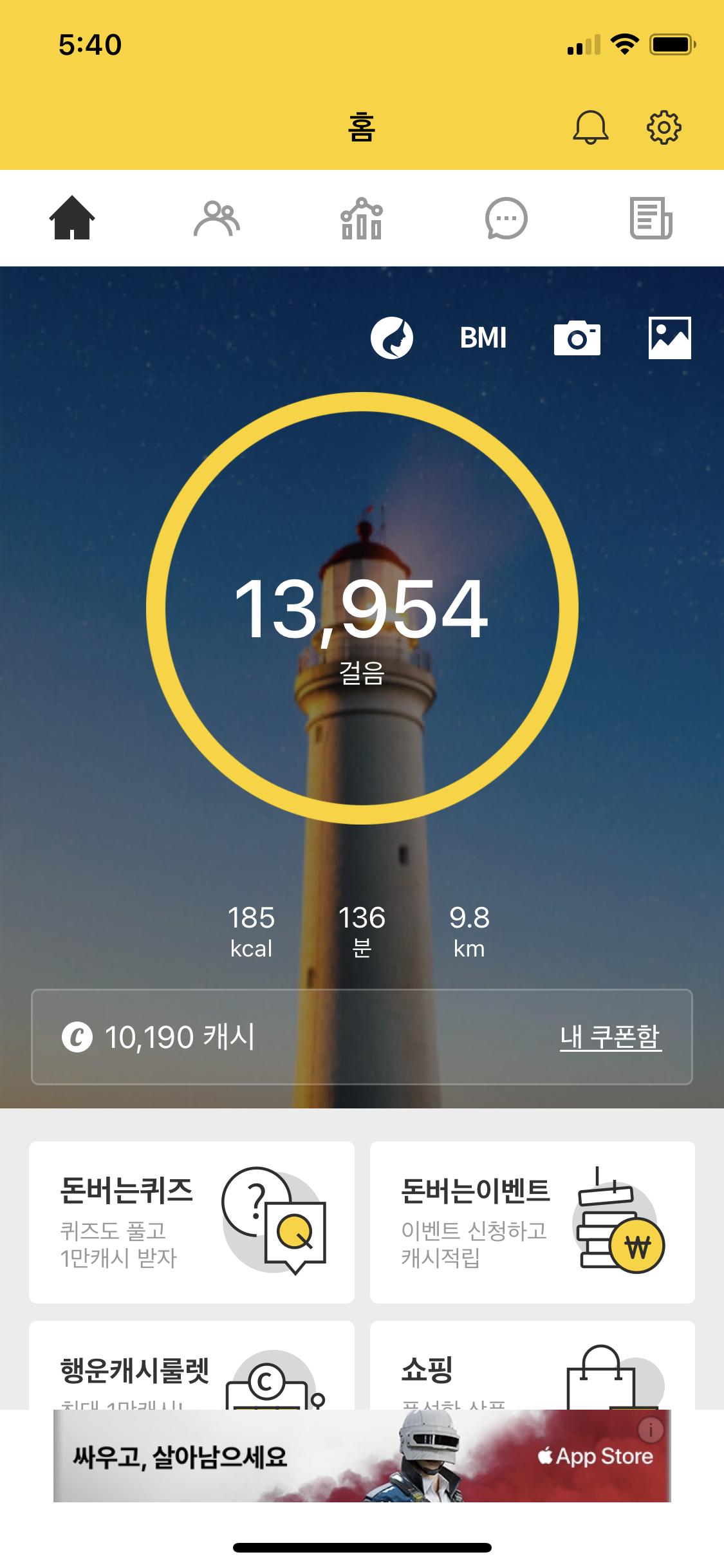This screenshot has width=724, height=1568.
Task: Switch to the news feed tab
Action: tap(651, 219)
